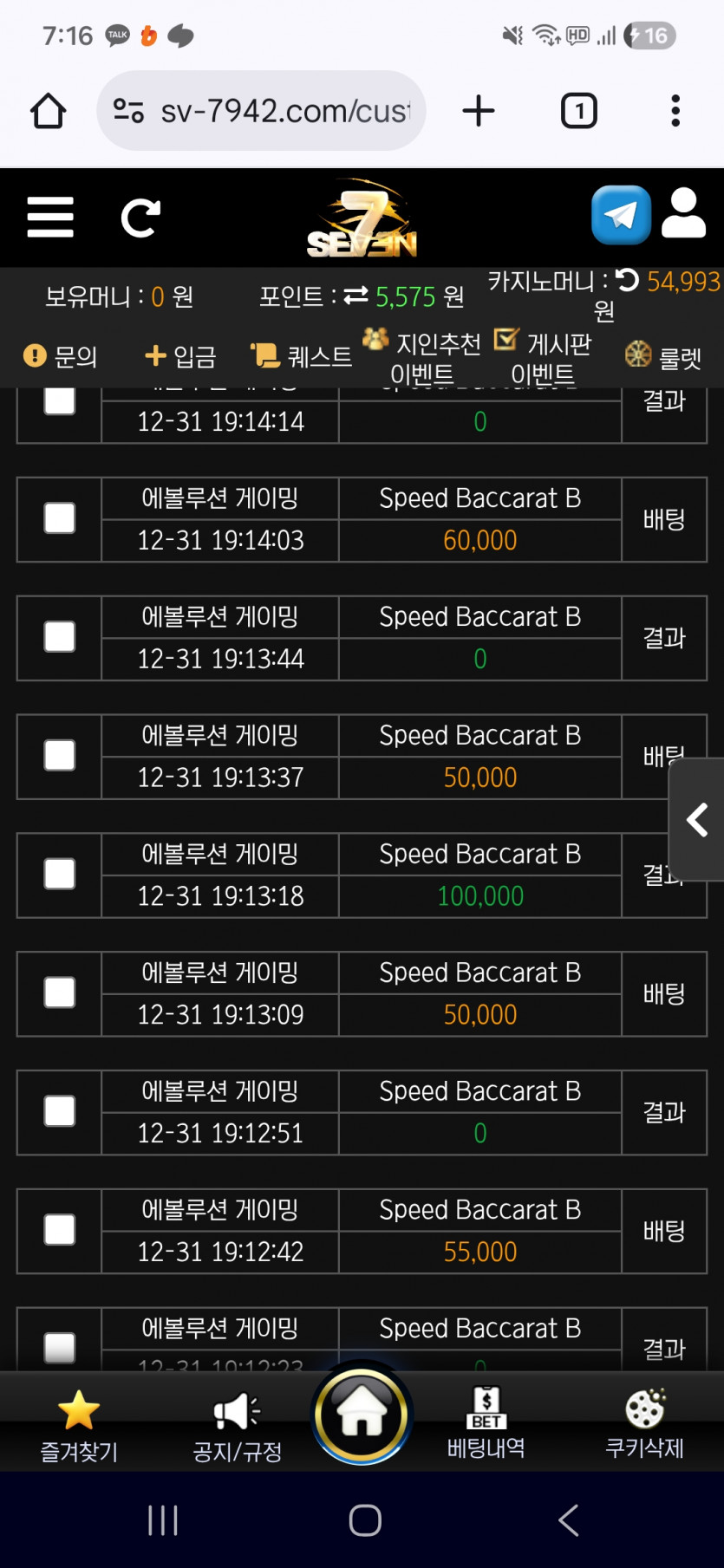Check the 19:12:42 entry checkbox

[x=60, y=1230]
